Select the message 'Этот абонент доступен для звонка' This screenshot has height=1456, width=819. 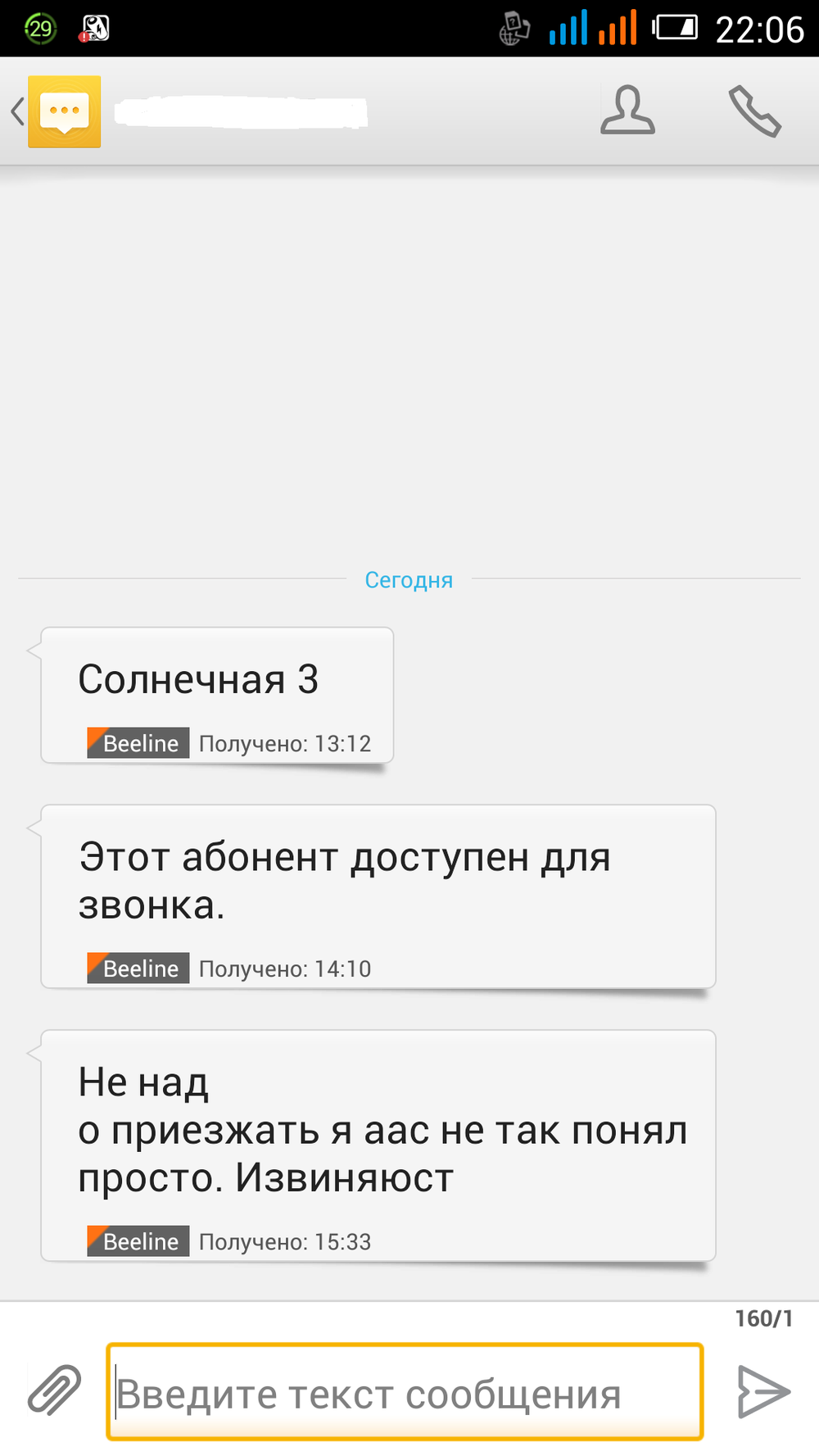coord(378,896)
